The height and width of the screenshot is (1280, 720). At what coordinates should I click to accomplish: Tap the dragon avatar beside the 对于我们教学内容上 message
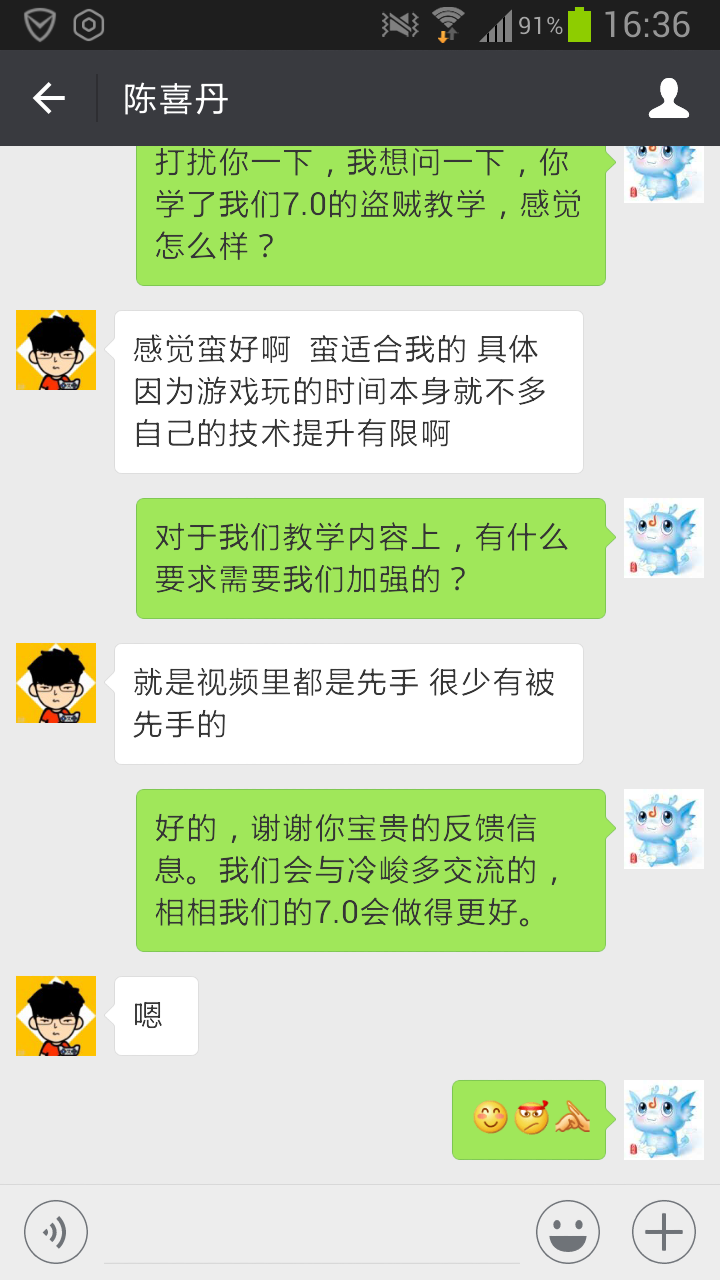[664, 538]
